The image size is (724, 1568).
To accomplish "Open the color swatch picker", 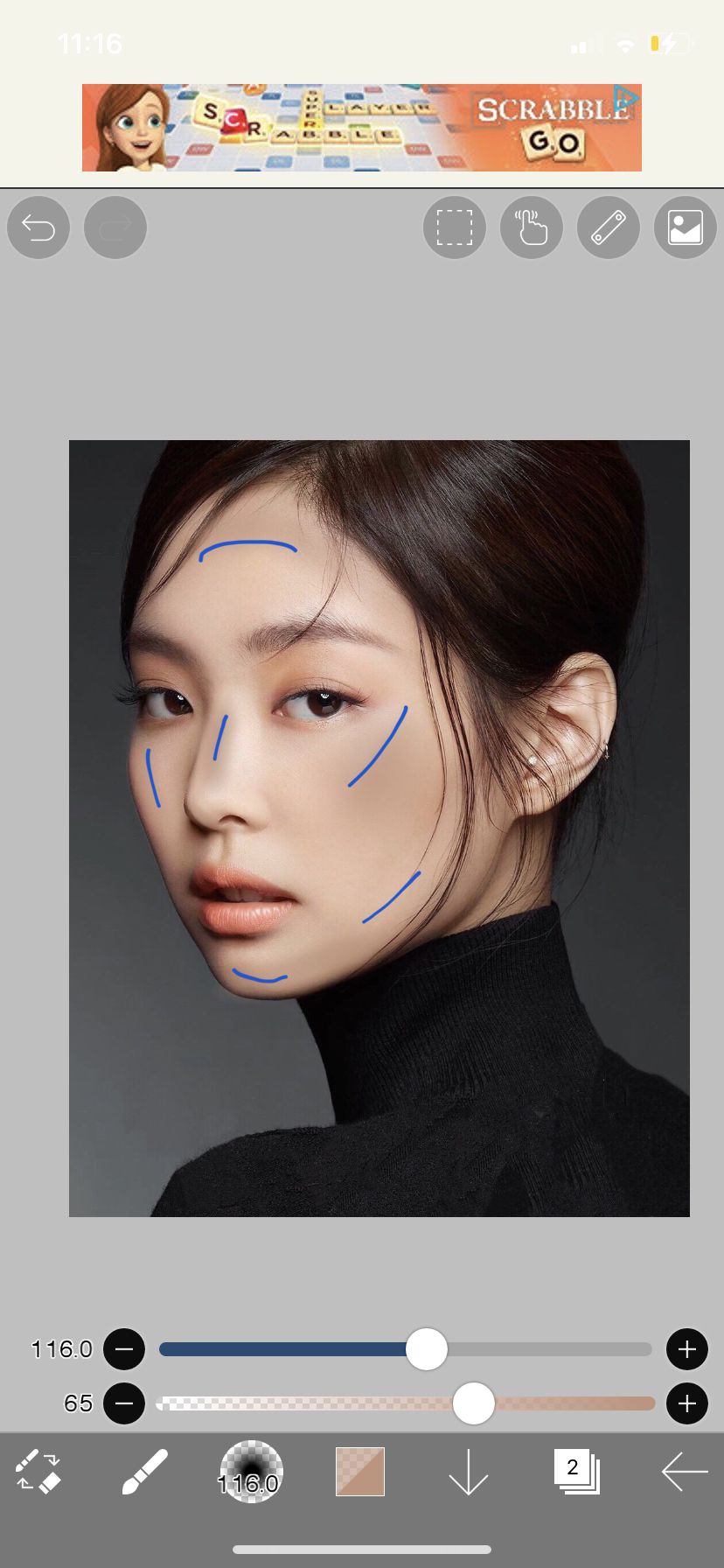I will pos(360,1472).
